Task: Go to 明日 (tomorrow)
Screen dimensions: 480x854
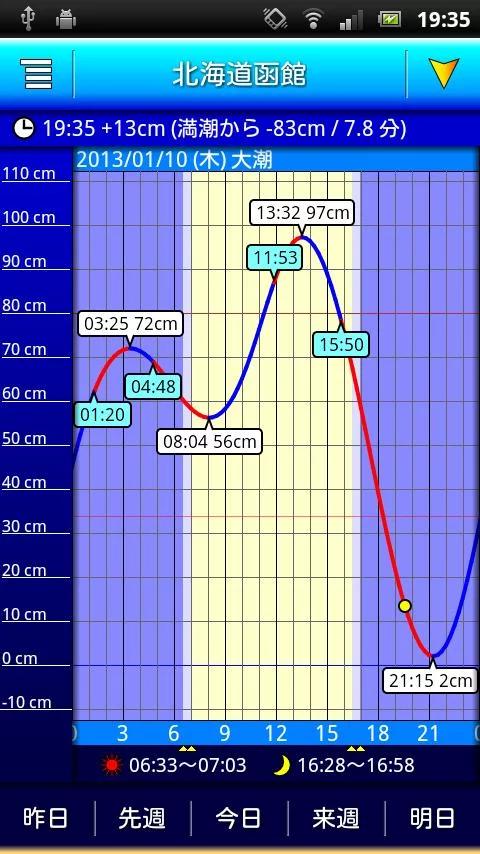Action: [433, 818]
